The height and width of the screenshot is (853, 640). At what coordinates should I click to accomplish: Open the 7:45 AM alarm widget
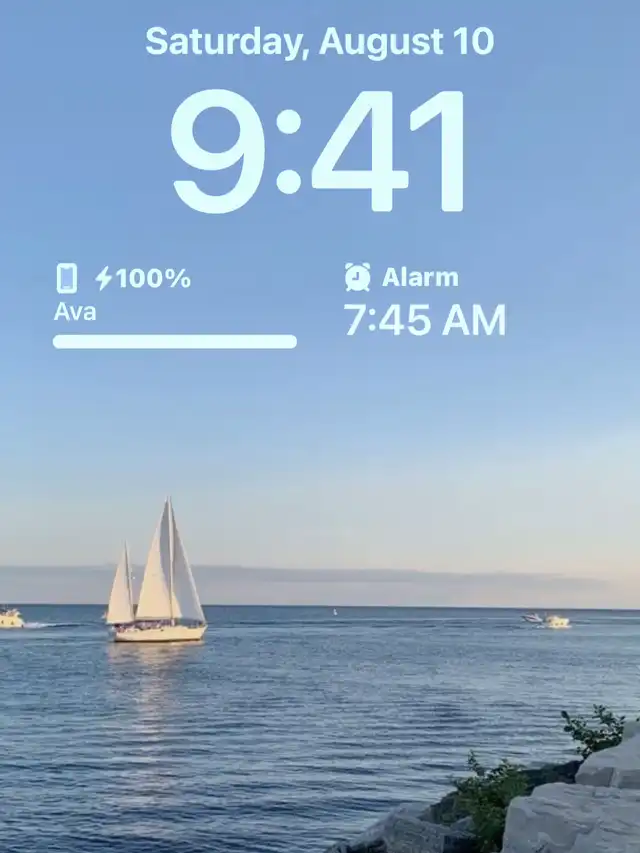(424, 302)
